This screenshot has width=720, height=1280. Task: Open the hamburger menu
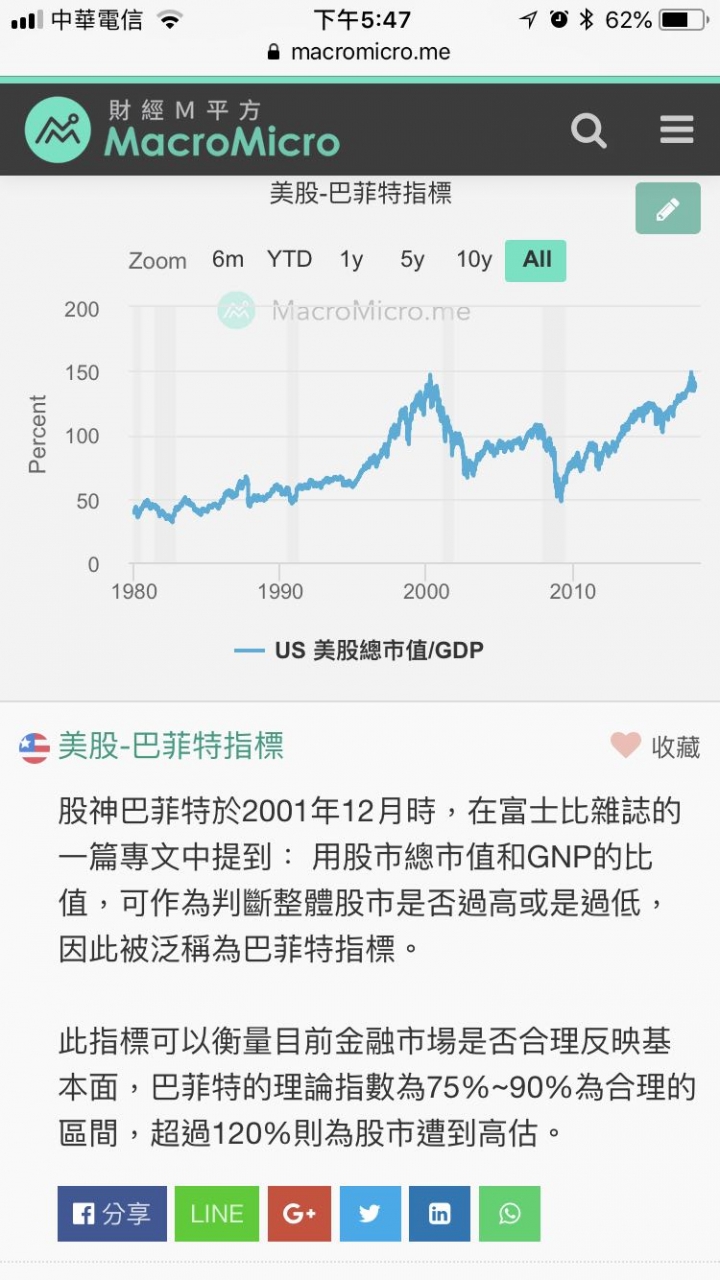pyautogui.click(x=677, y=130)
